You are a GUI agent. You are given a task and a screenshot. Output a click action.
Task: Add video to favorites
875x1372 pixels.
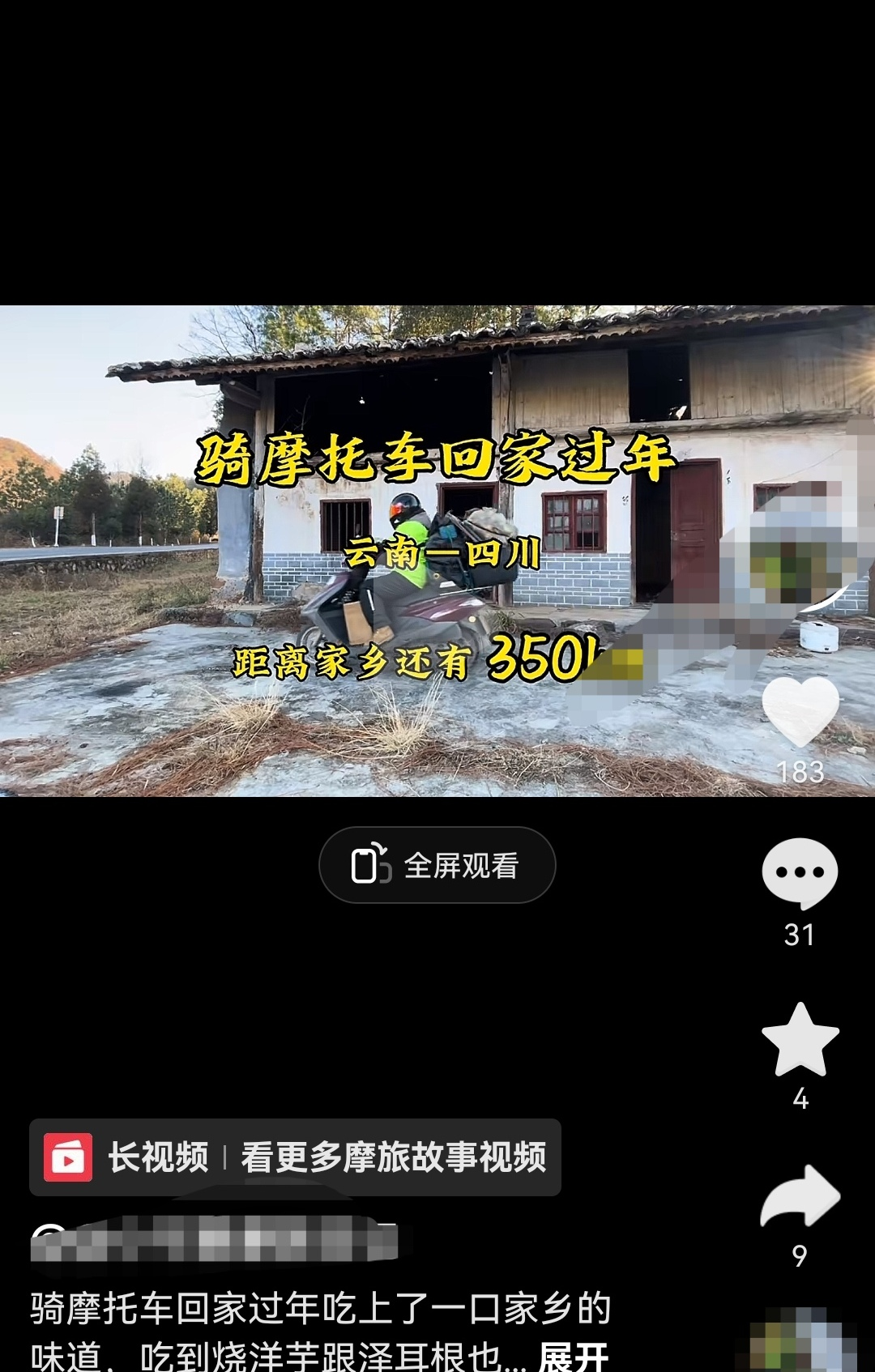click(x=800, y=1040)
